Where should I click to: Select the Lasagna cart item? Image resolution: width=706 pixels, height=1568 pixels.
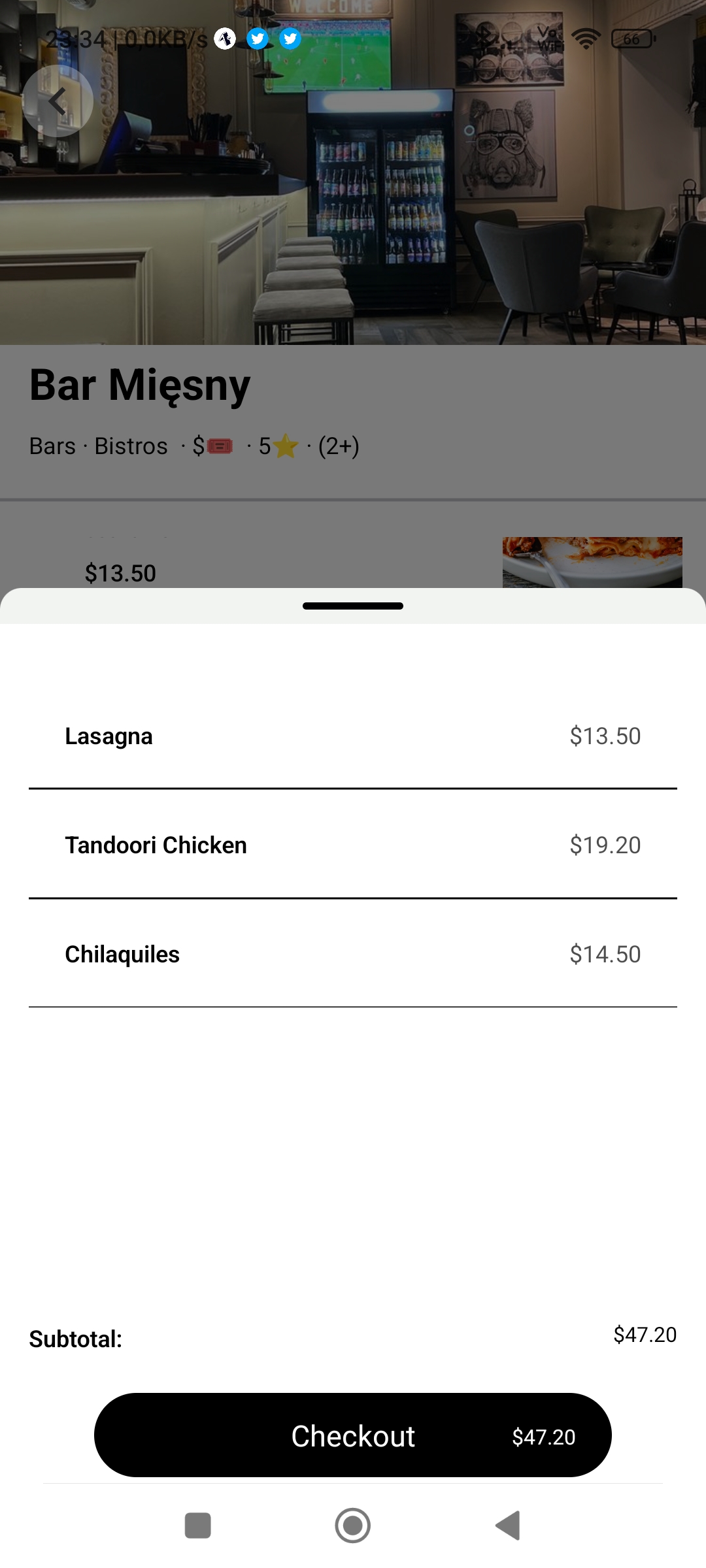point(353,736)
